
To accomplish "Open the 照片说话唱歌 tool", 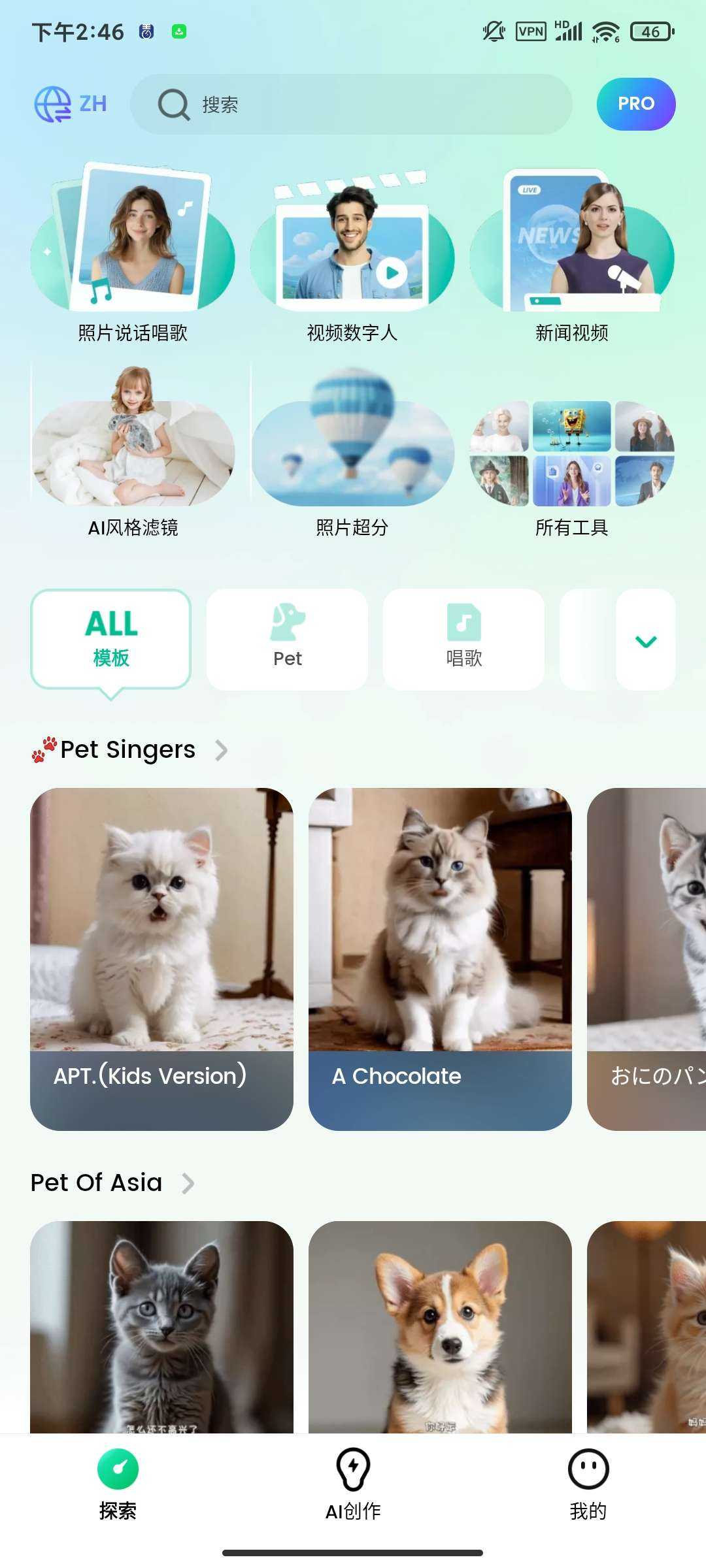I will 133,255.
